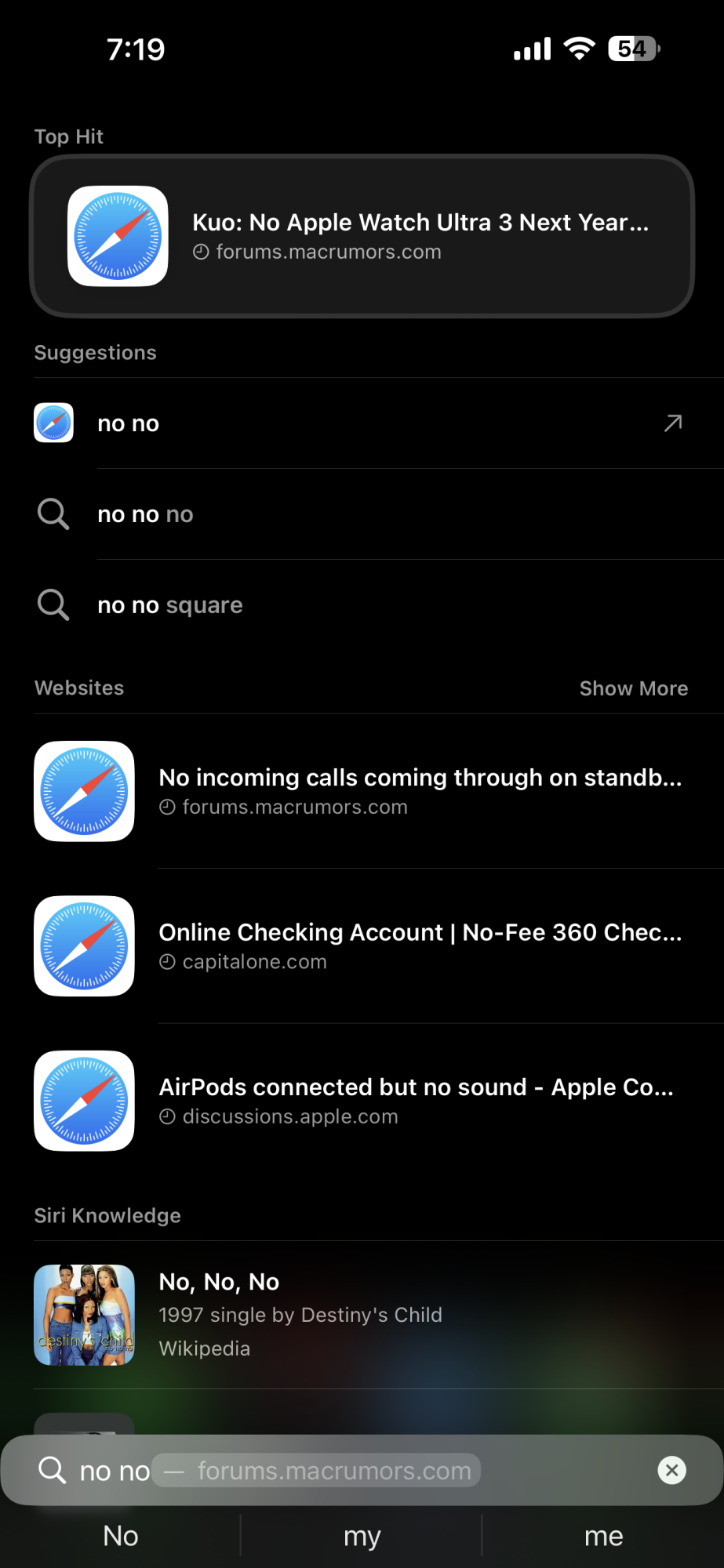Tap the arrow beside the "no no" suggestion
The image size is (724, 1568).
673,423
